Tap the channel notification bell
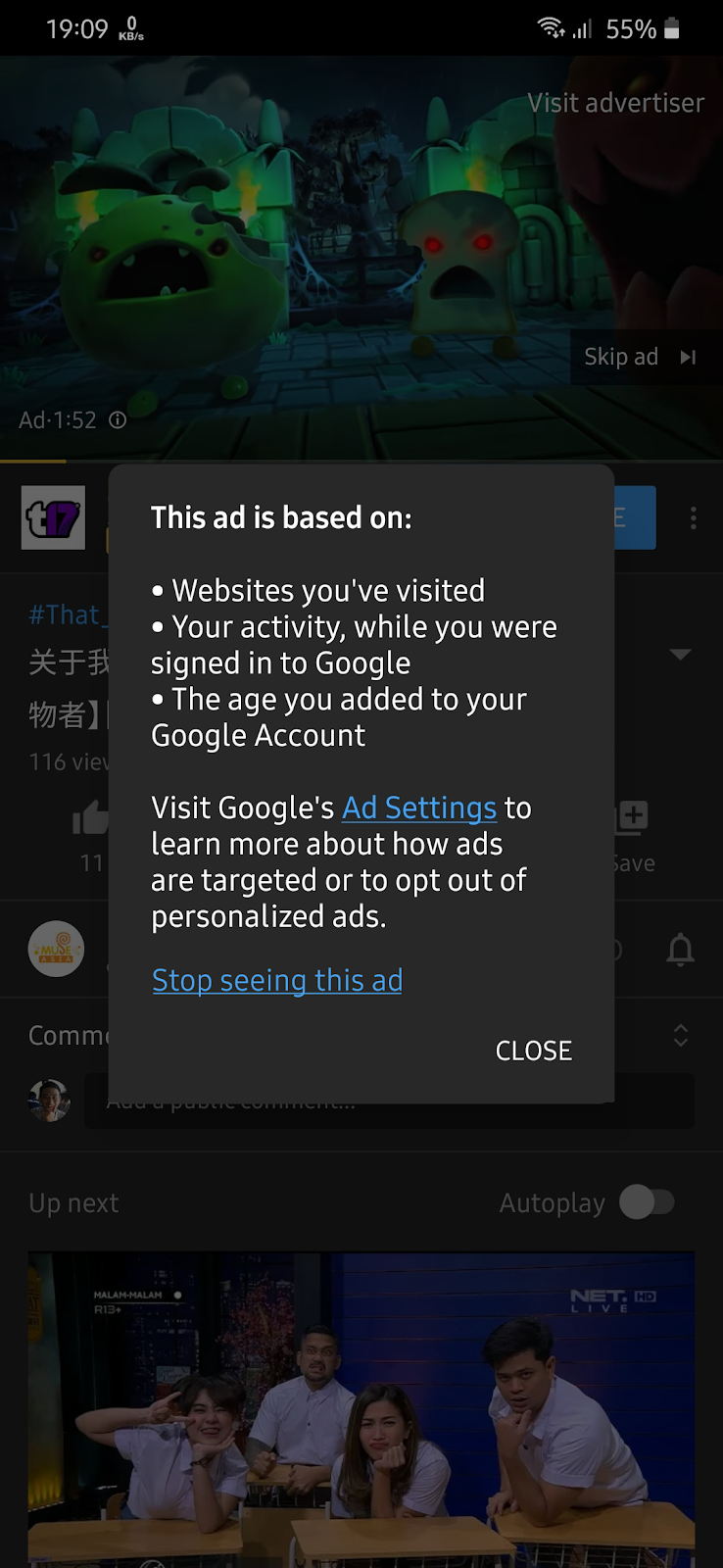 pos(681,950)
